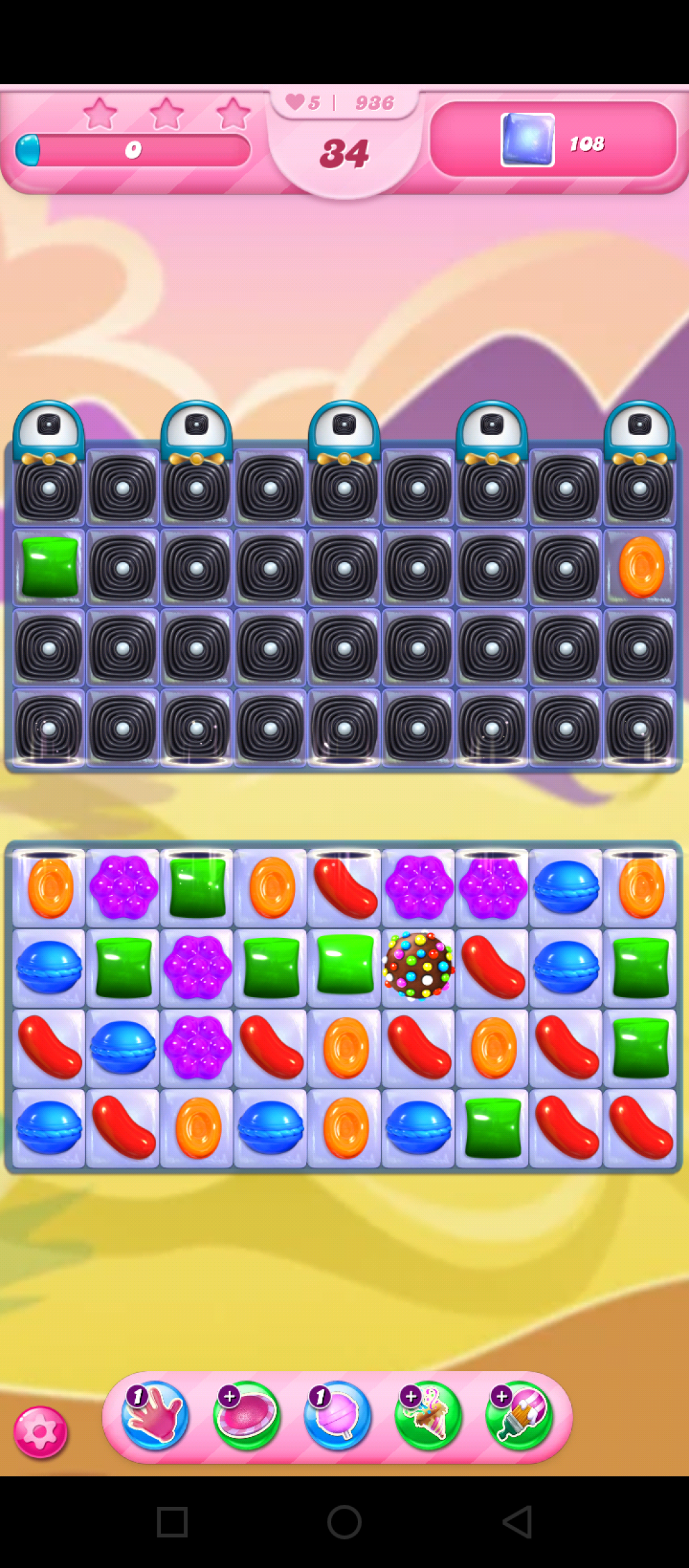Tap the color bomb candy
This screenshot has height=1568, width=689.
click(x=419, y=966)
